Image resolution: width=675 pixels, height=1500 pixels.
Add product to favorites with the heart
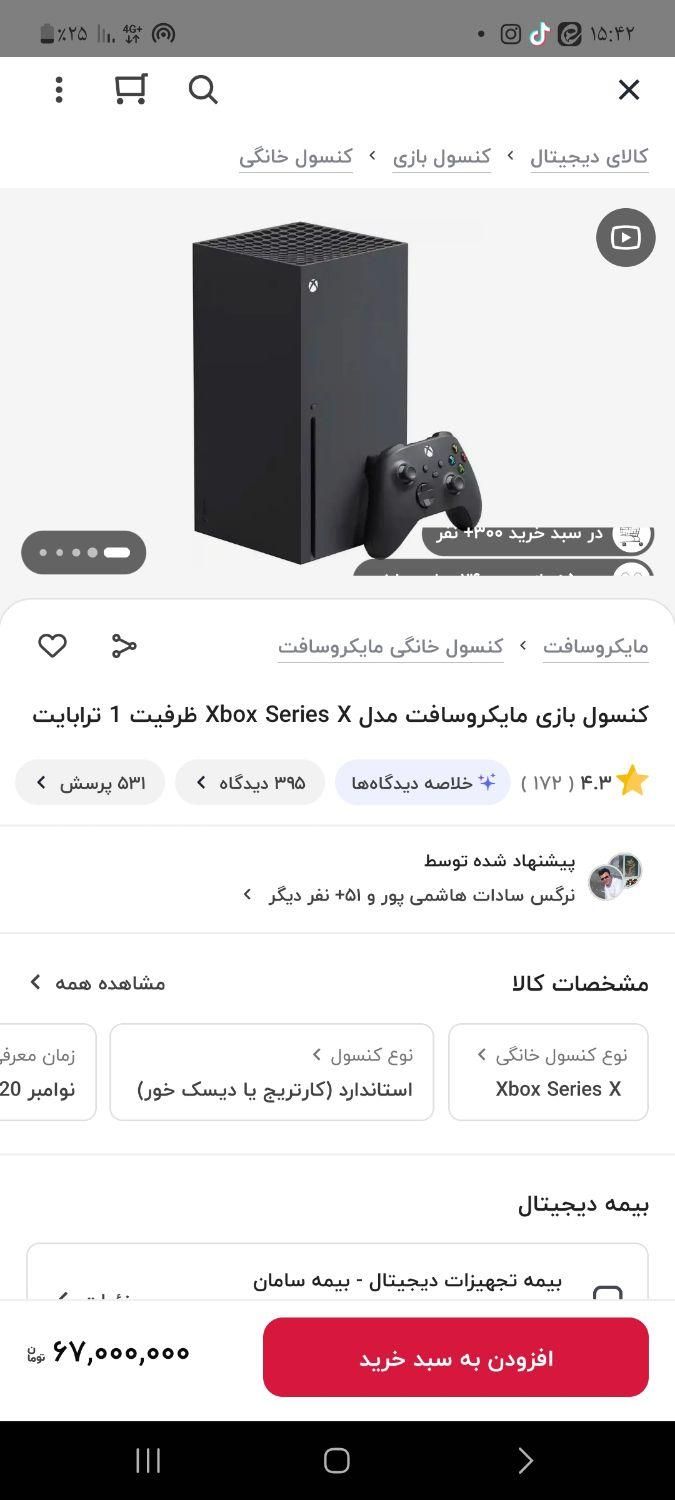52,646
